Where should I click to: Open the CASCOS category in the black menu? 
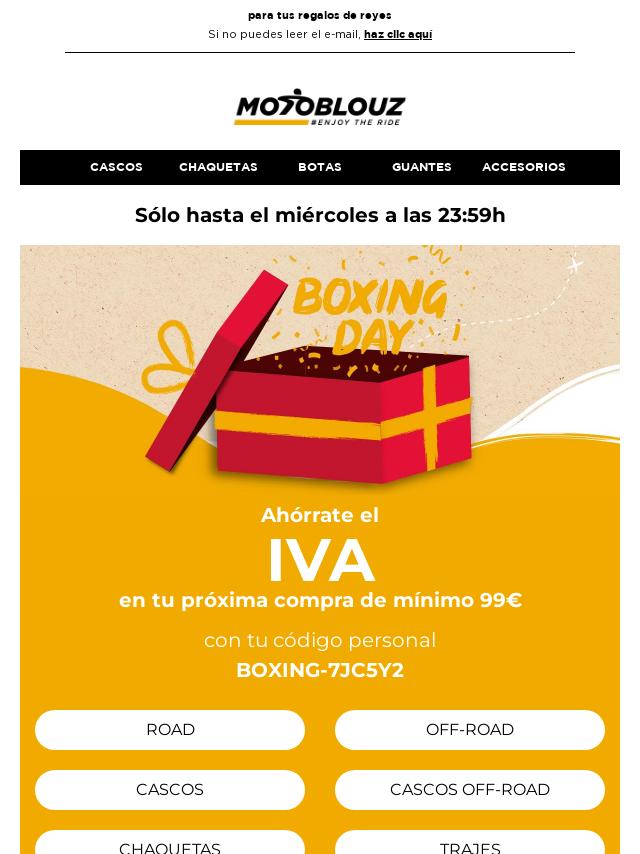[116, 167]
